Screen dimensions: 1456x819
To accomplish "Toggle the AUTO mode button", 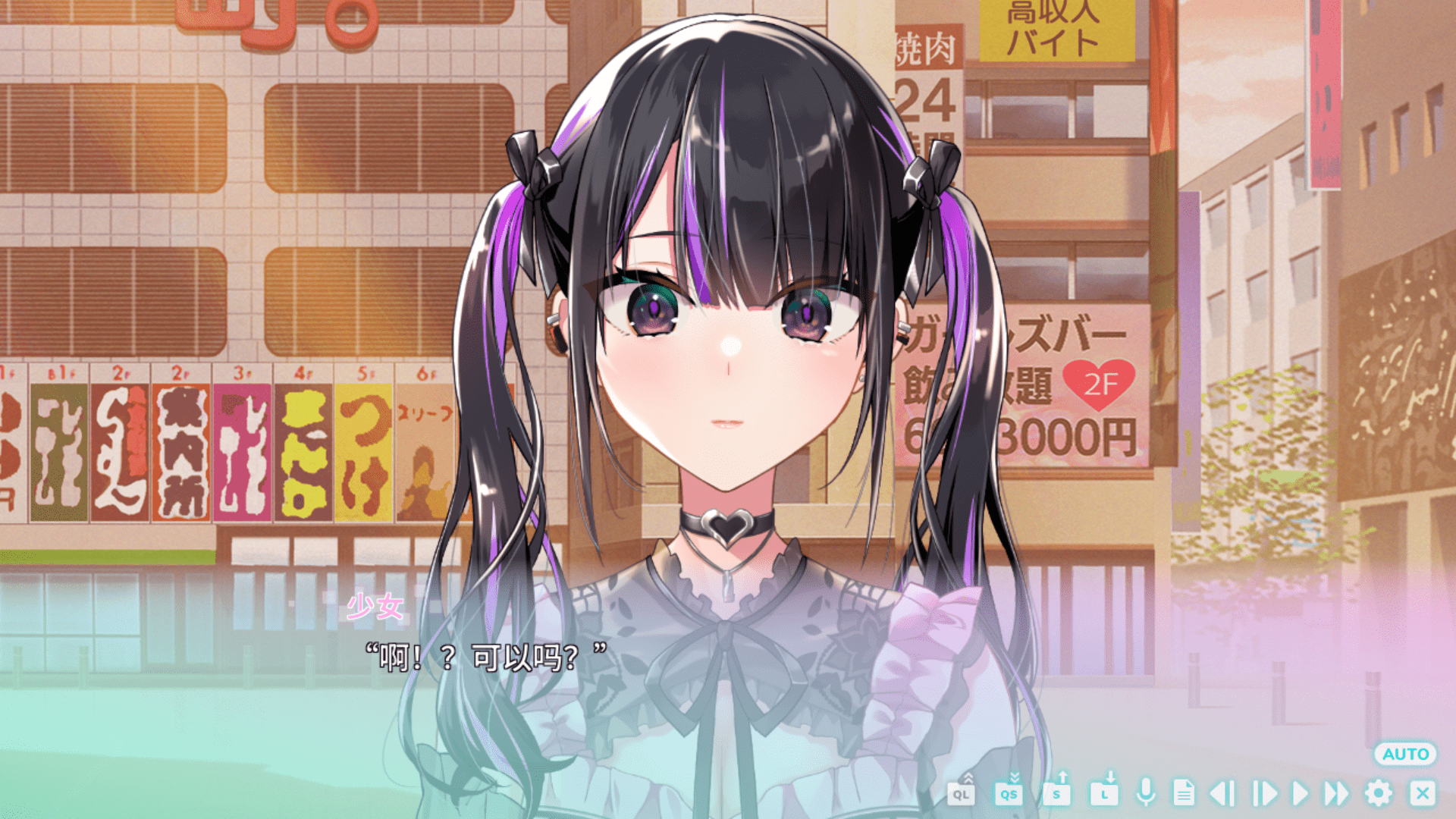I will pyautogui.click(x=1405, y=754).
